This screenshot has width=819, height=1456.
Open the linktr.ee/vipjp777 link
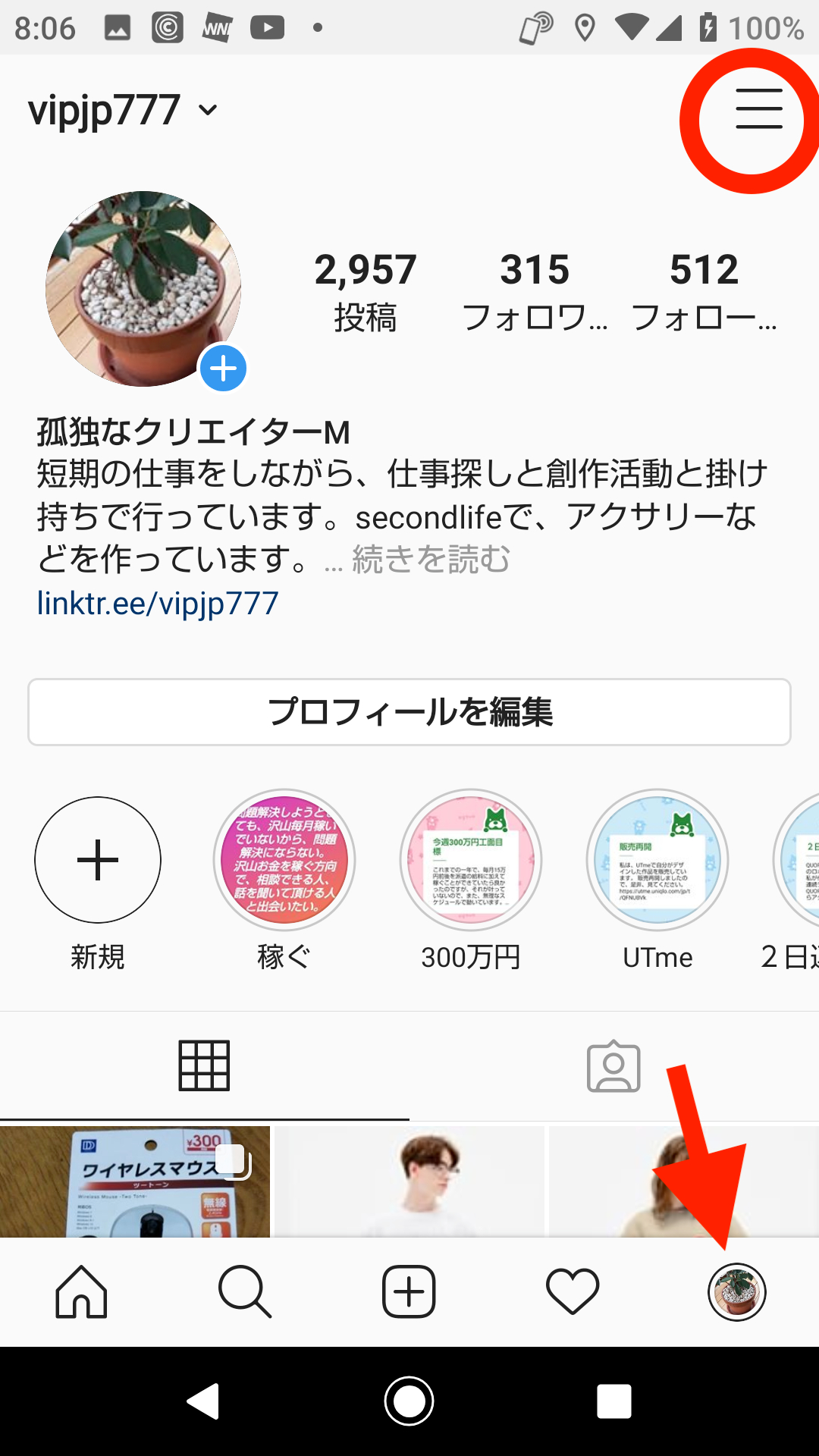point(157,604)
